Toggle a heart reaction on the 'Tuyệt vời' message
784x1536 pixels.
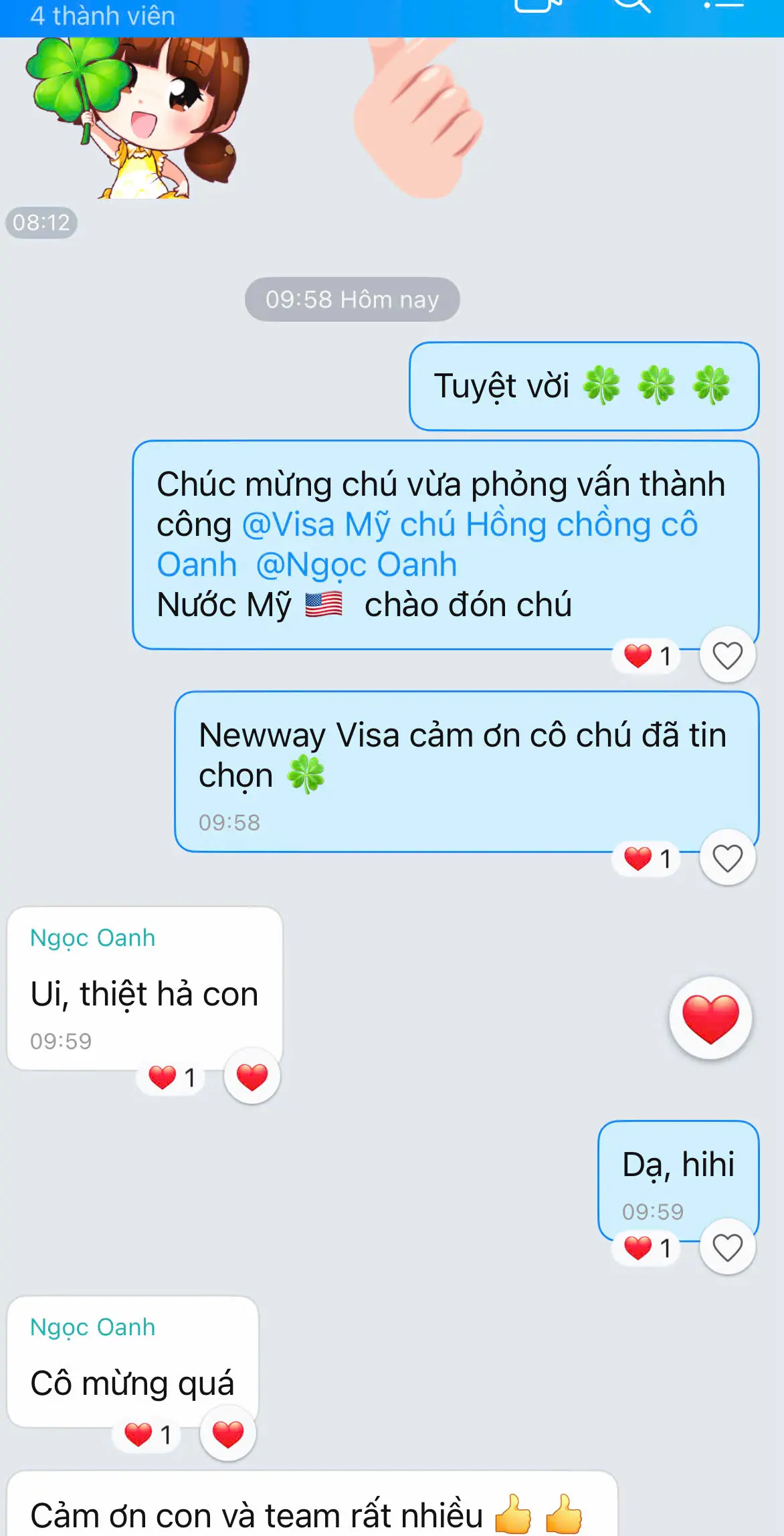tap(585, 386)
